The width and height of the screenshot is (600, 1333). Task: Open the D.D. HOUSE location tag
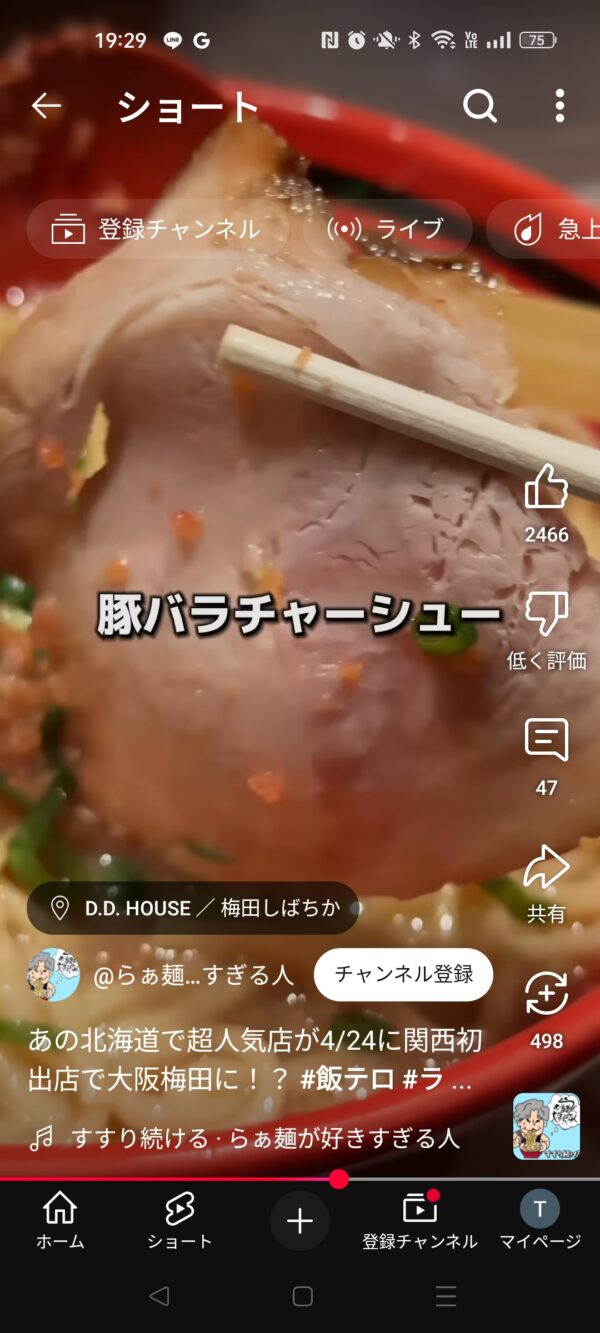[193, 908]
